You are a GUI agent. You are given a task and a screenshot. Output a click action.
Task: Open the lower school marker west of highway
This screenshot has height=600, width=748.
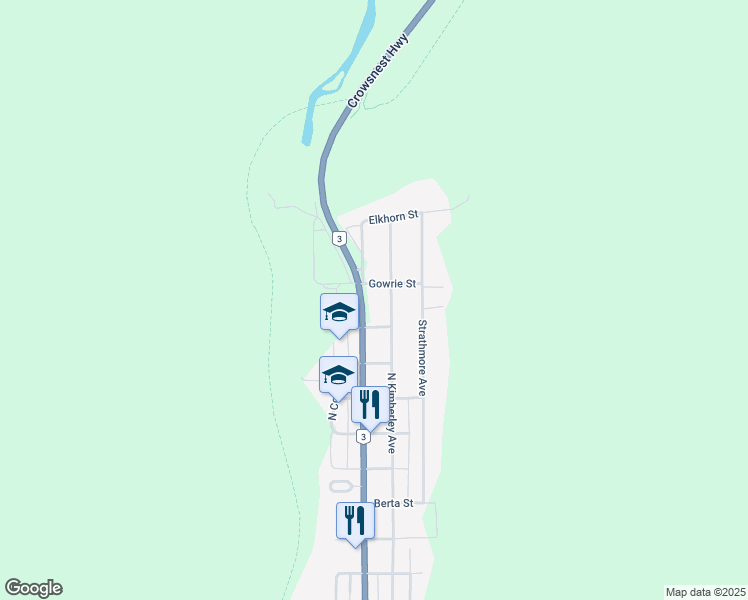pos(338,375)
